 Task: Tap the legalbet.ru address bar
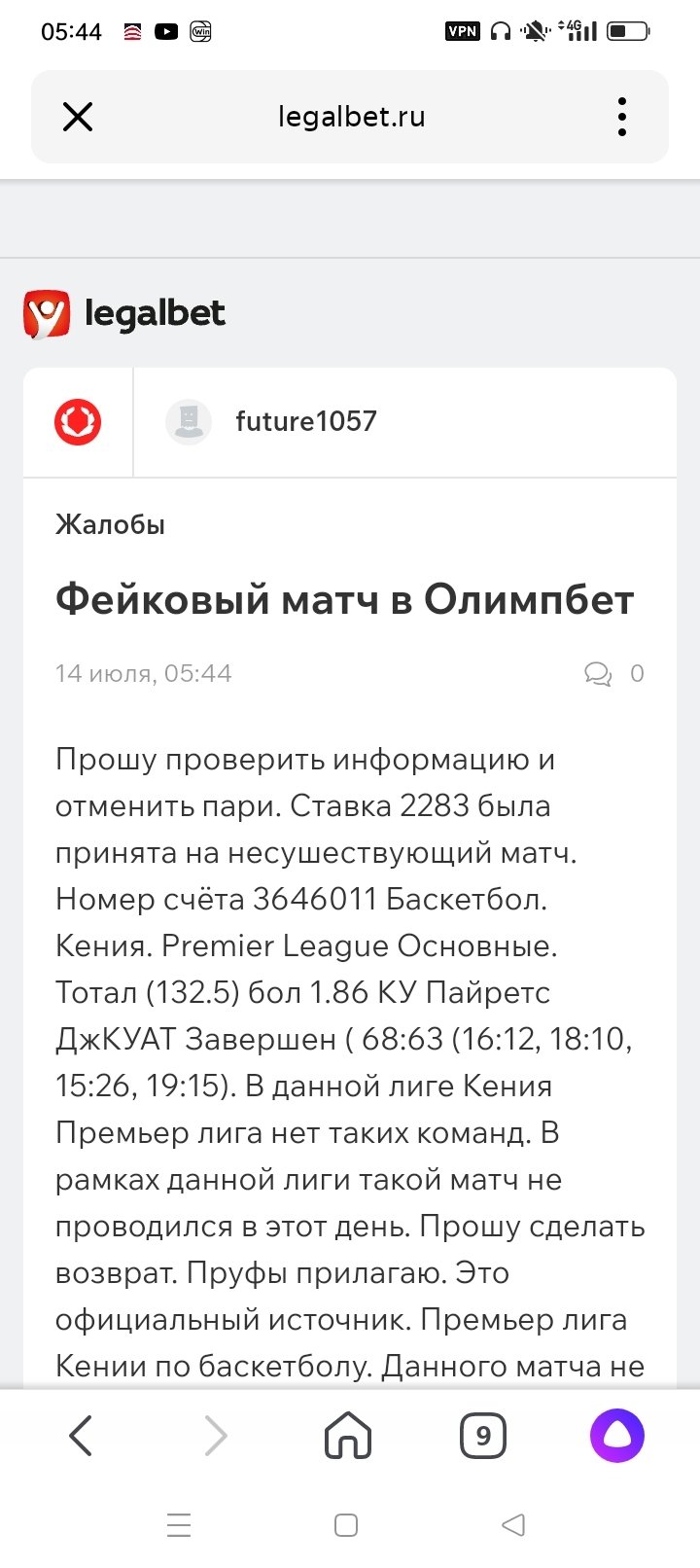pyautogui.click(x=351, y=118)
